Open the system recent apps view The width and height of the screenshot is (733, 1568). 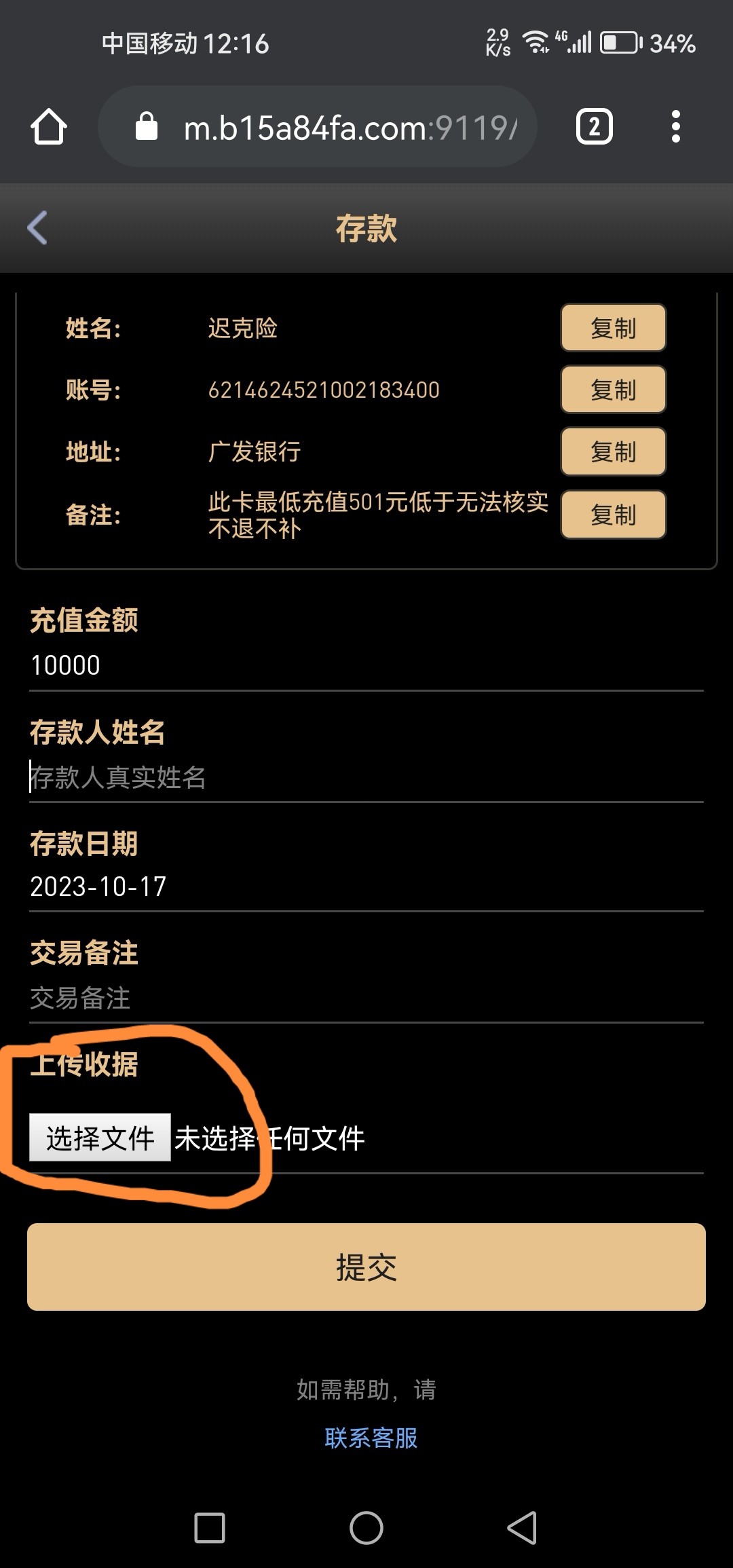point(210,1528)
